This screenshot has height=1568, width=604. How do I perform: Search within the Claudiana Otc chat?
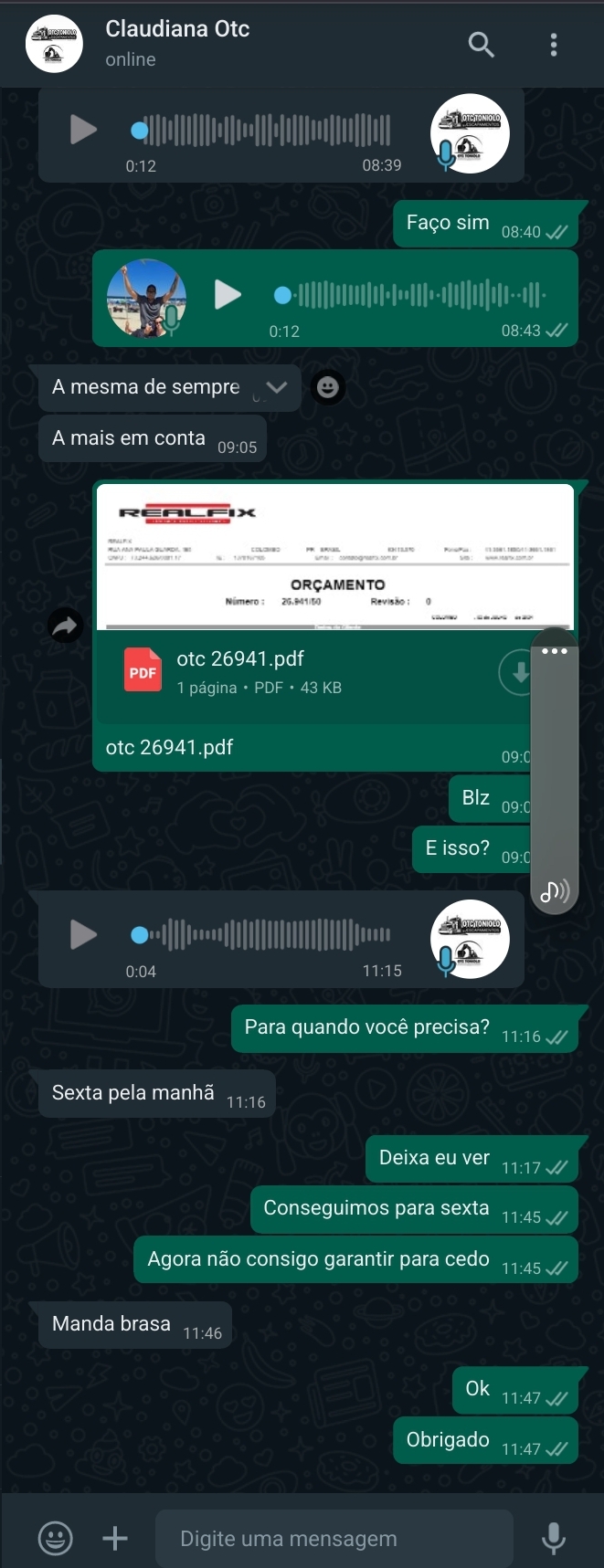coord(481,44)
